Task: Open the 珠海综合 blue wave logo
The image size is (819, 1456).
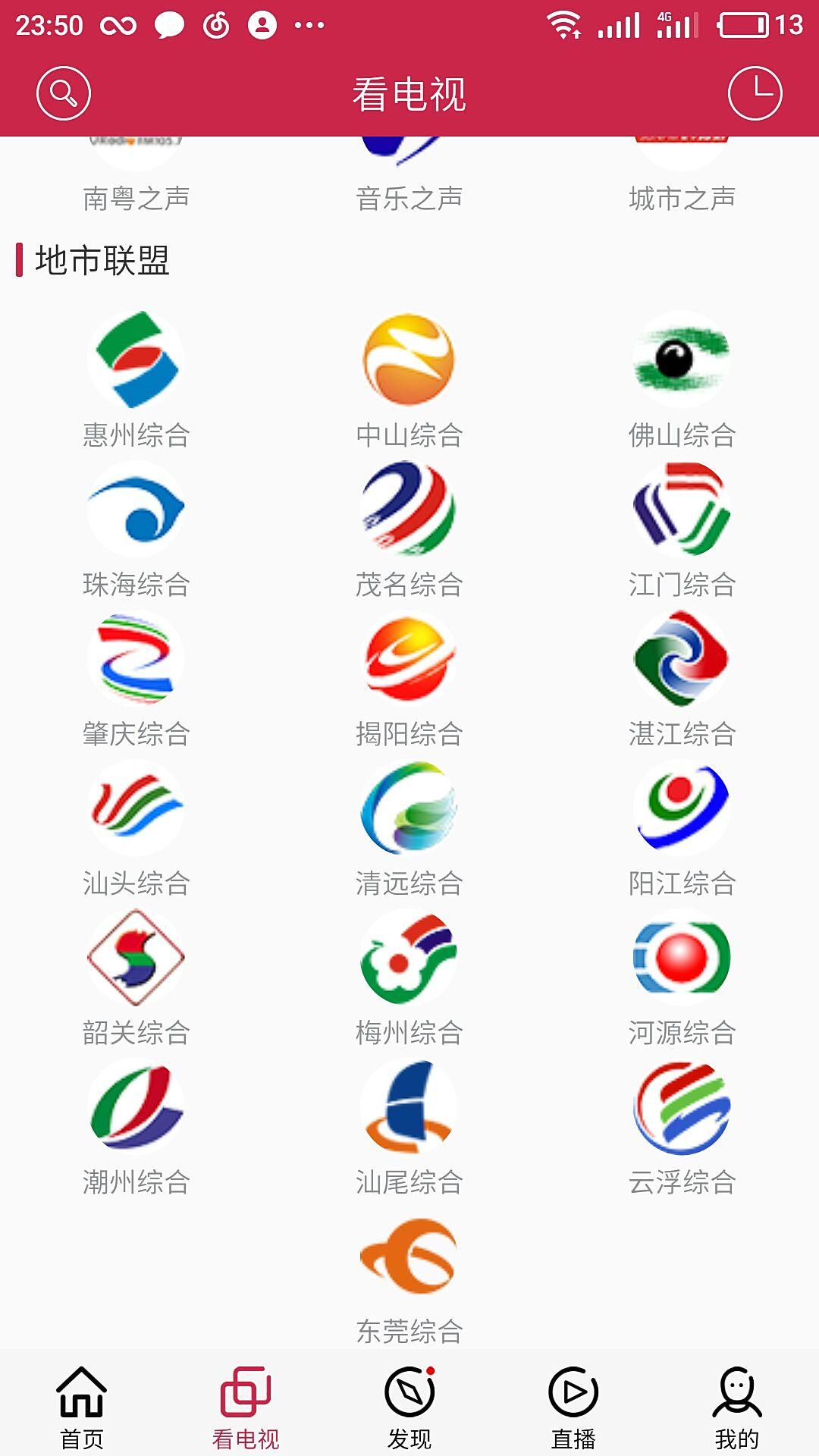Action: 135,510
